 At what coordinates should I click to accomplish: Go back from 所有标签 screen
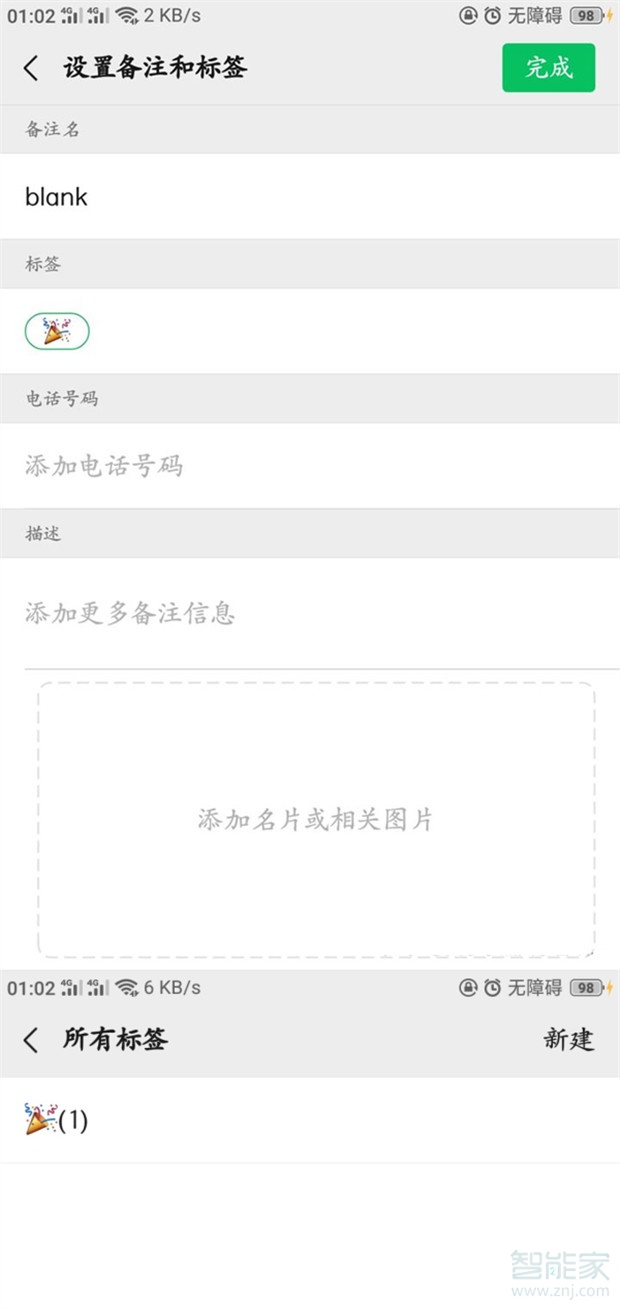click(31, 1040)
